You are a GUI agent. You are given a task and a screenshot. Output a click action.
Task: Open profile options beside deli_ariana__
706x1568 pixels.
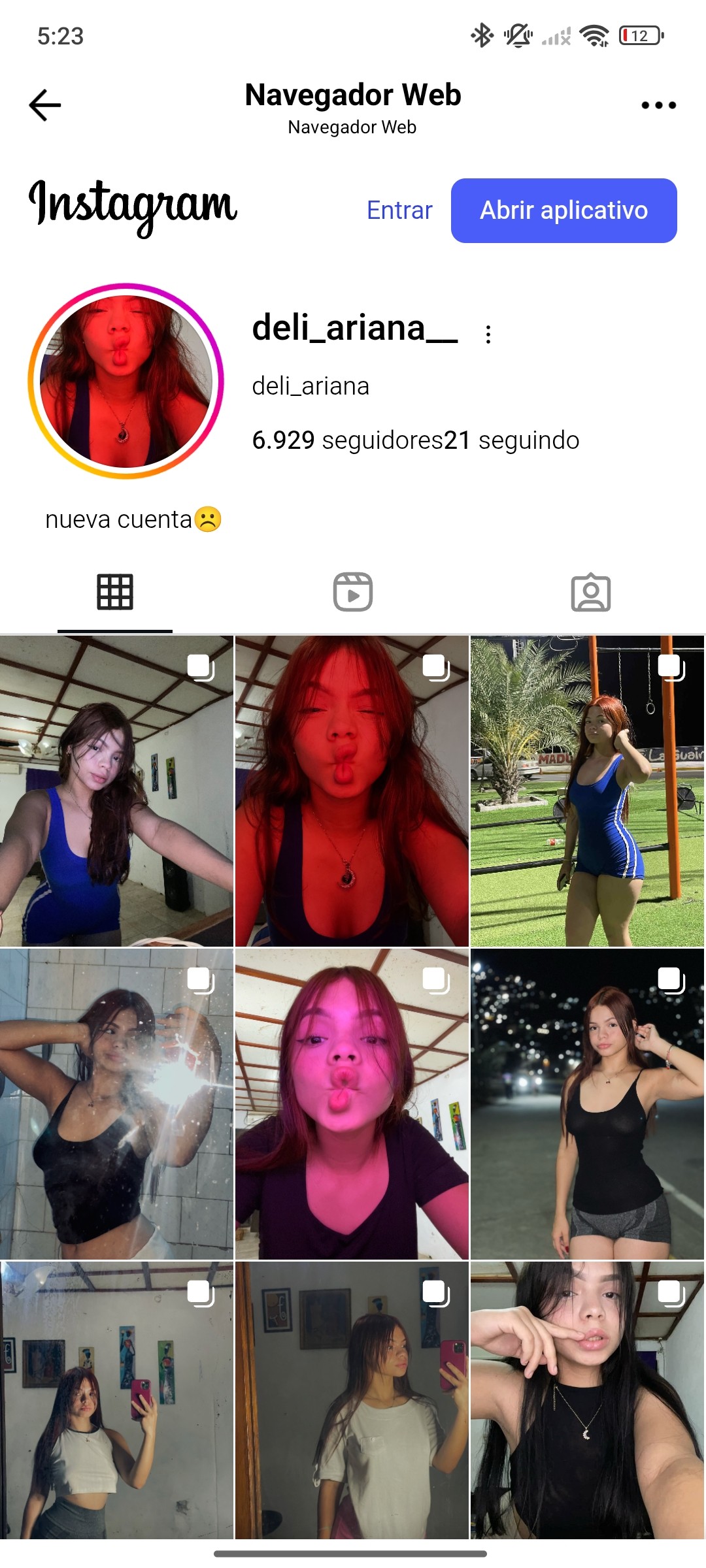[488, 334]
